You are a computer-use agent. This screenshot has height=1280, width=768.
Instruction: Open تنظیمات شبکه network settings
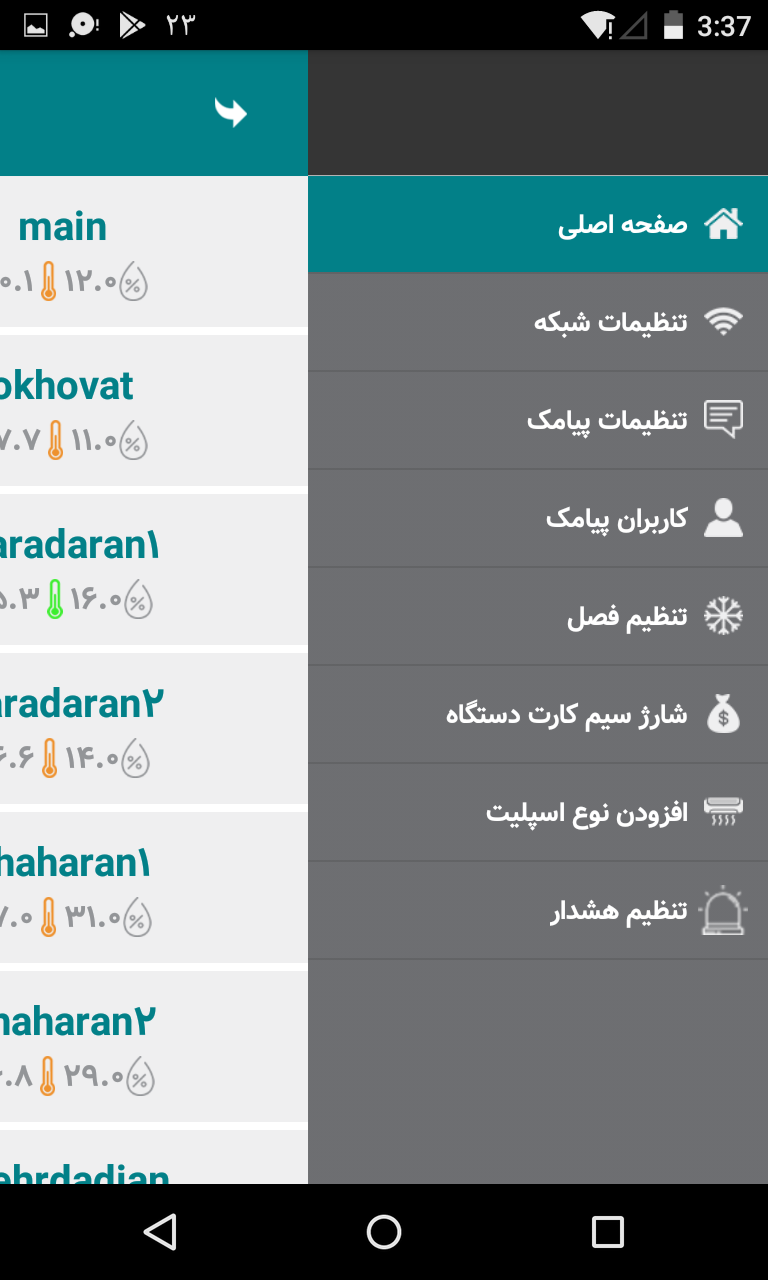538,322
